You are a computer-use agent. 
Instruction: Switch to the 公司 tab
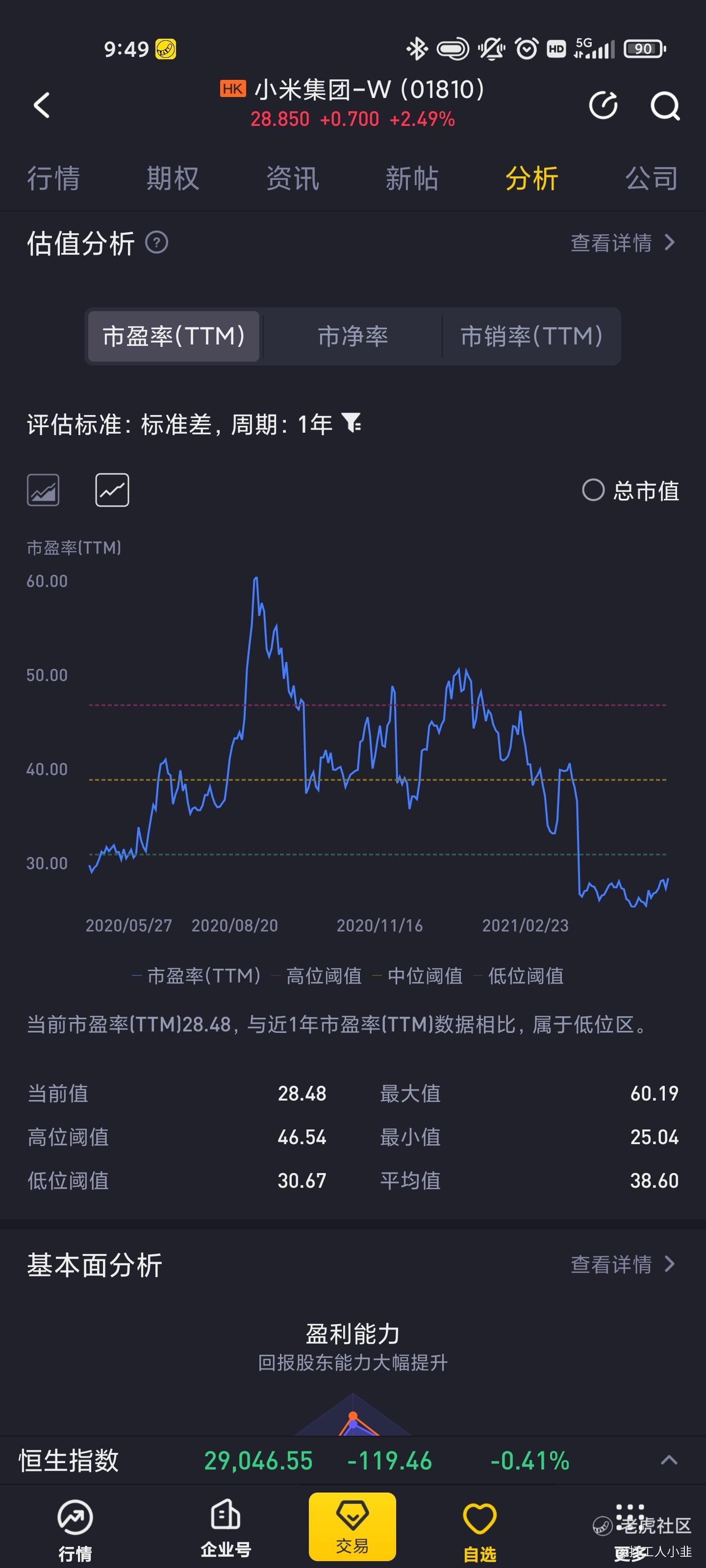pyautogui.click(x=652, y=178)
